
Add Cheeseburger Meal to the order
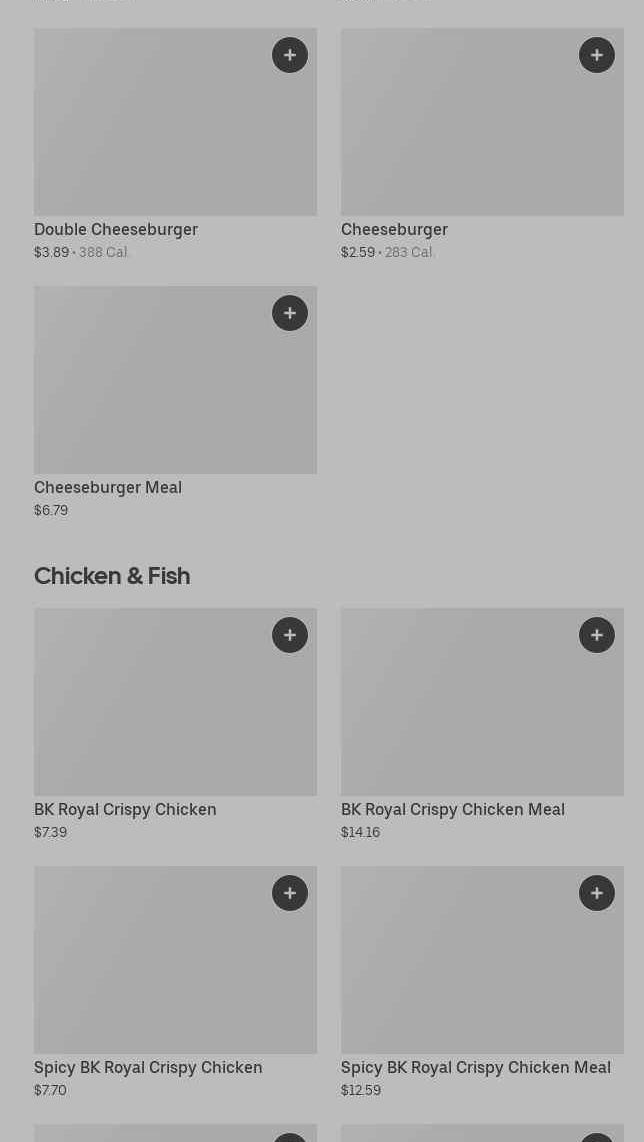point(290,313)
